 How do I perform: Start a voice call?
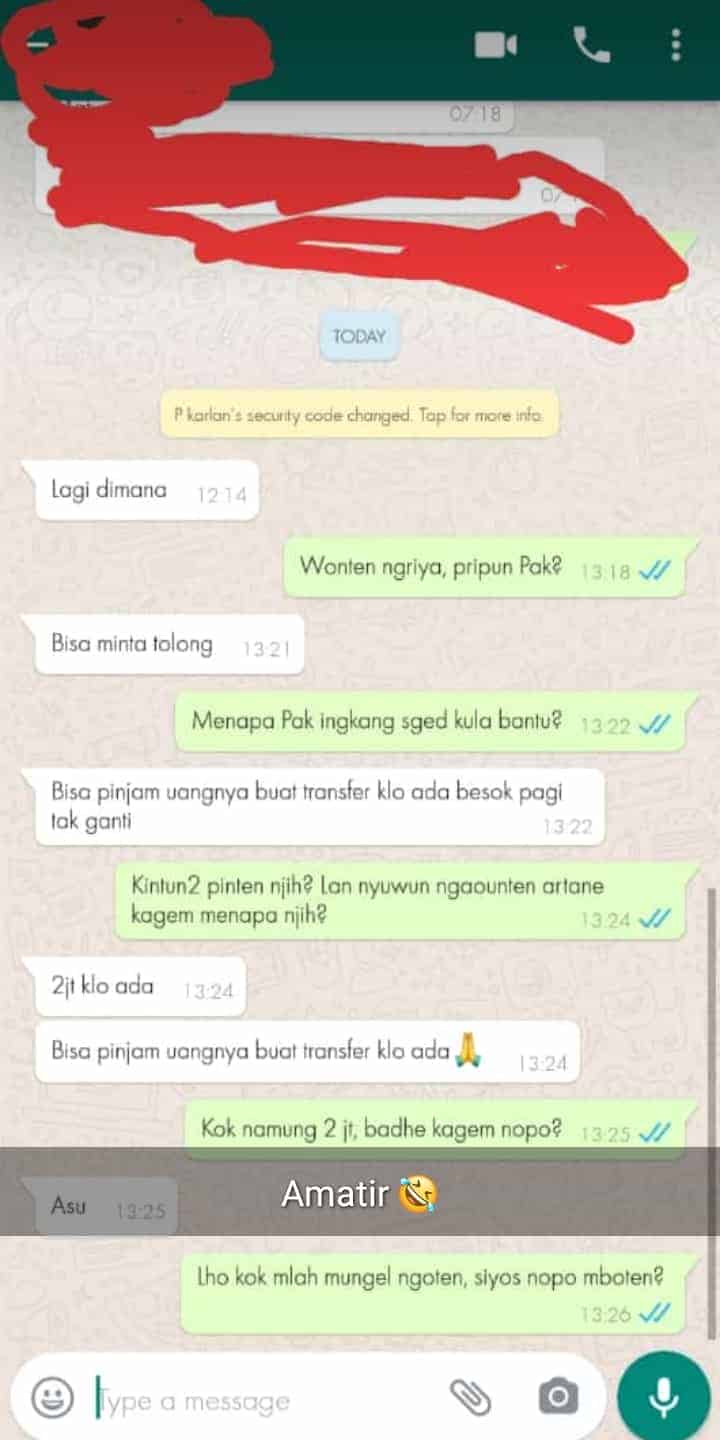coord(591,45)
